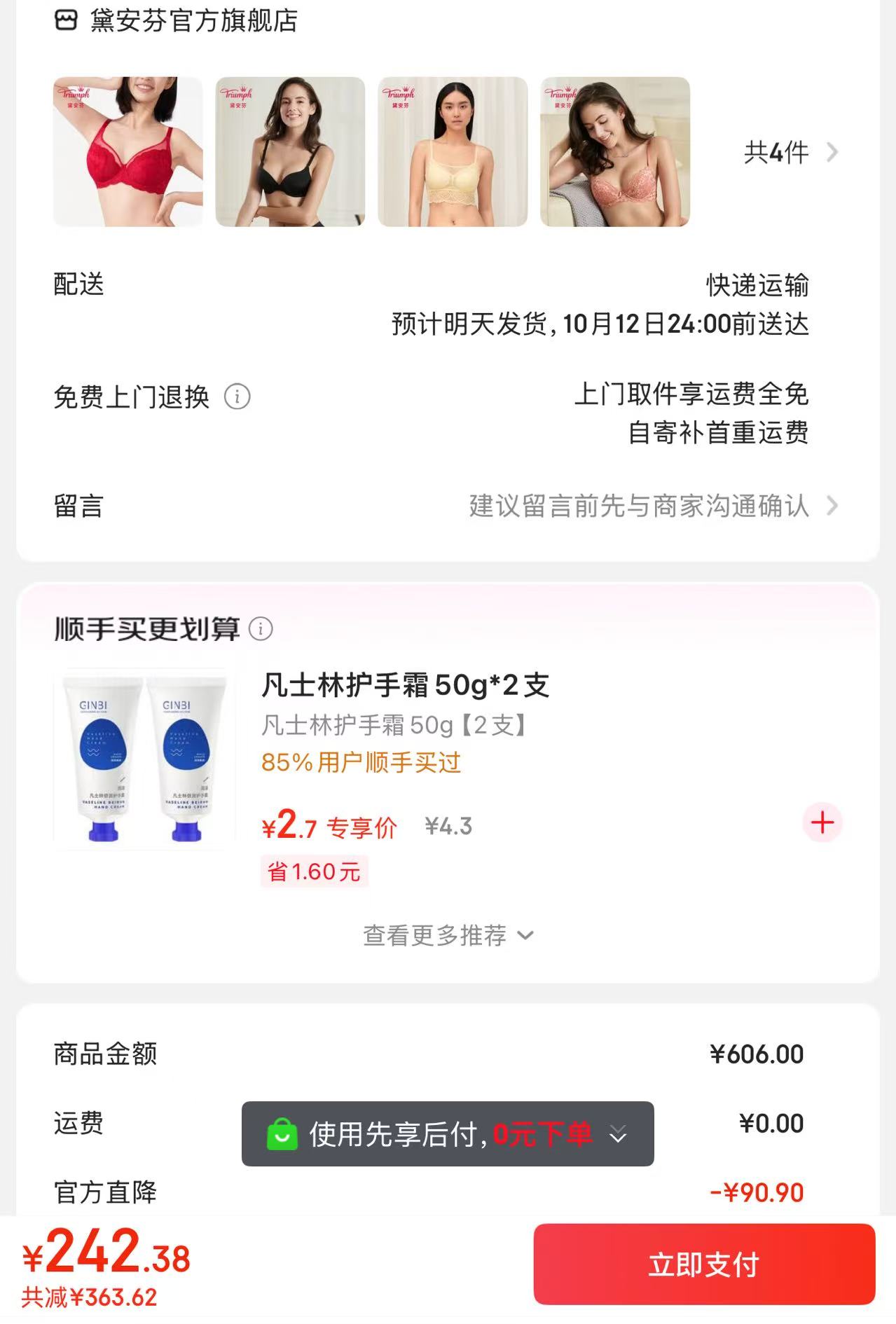The width and height of the screenshot is (896, 1324).
Task: View all 4 items via 共4件
Action: [x=790, y=152]
